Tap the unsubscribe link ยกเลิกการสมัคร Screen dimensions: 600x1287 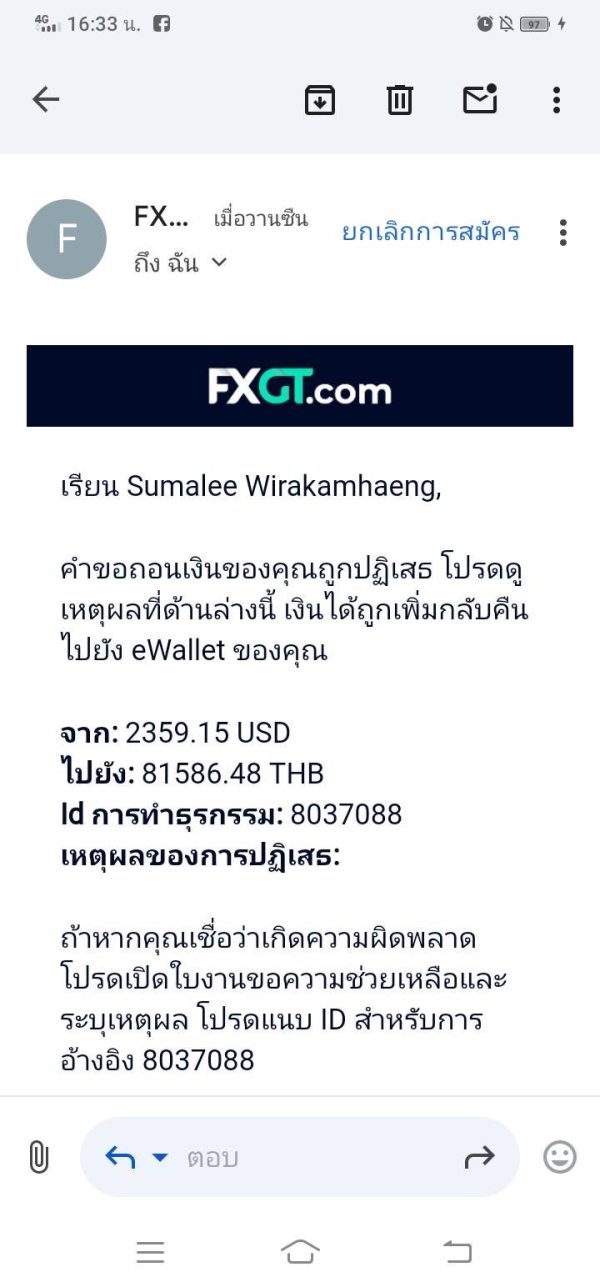[431, 232]
